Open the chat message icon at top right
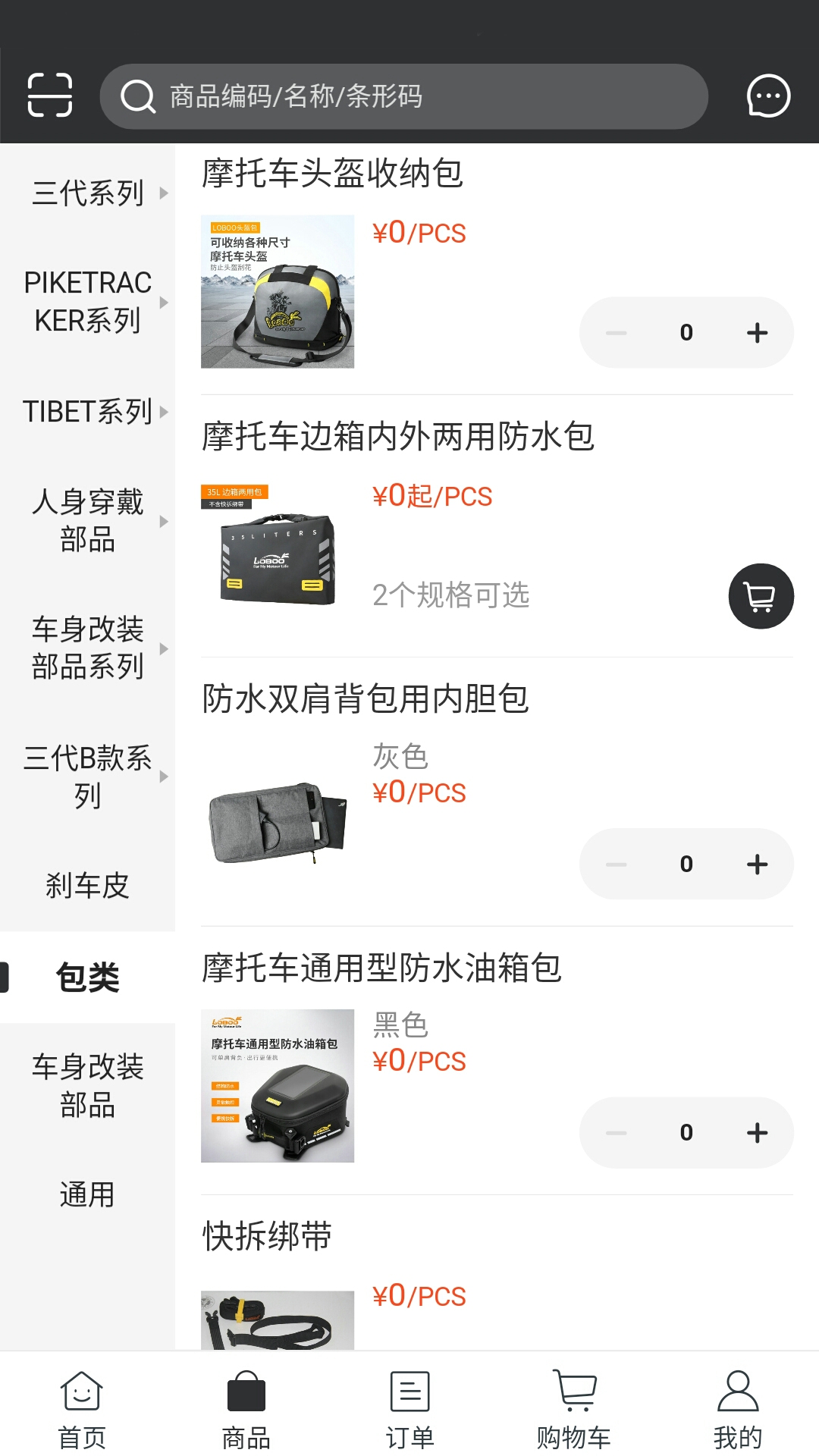This screenshot has width=819, height=1456. click(x=768, y=96)
